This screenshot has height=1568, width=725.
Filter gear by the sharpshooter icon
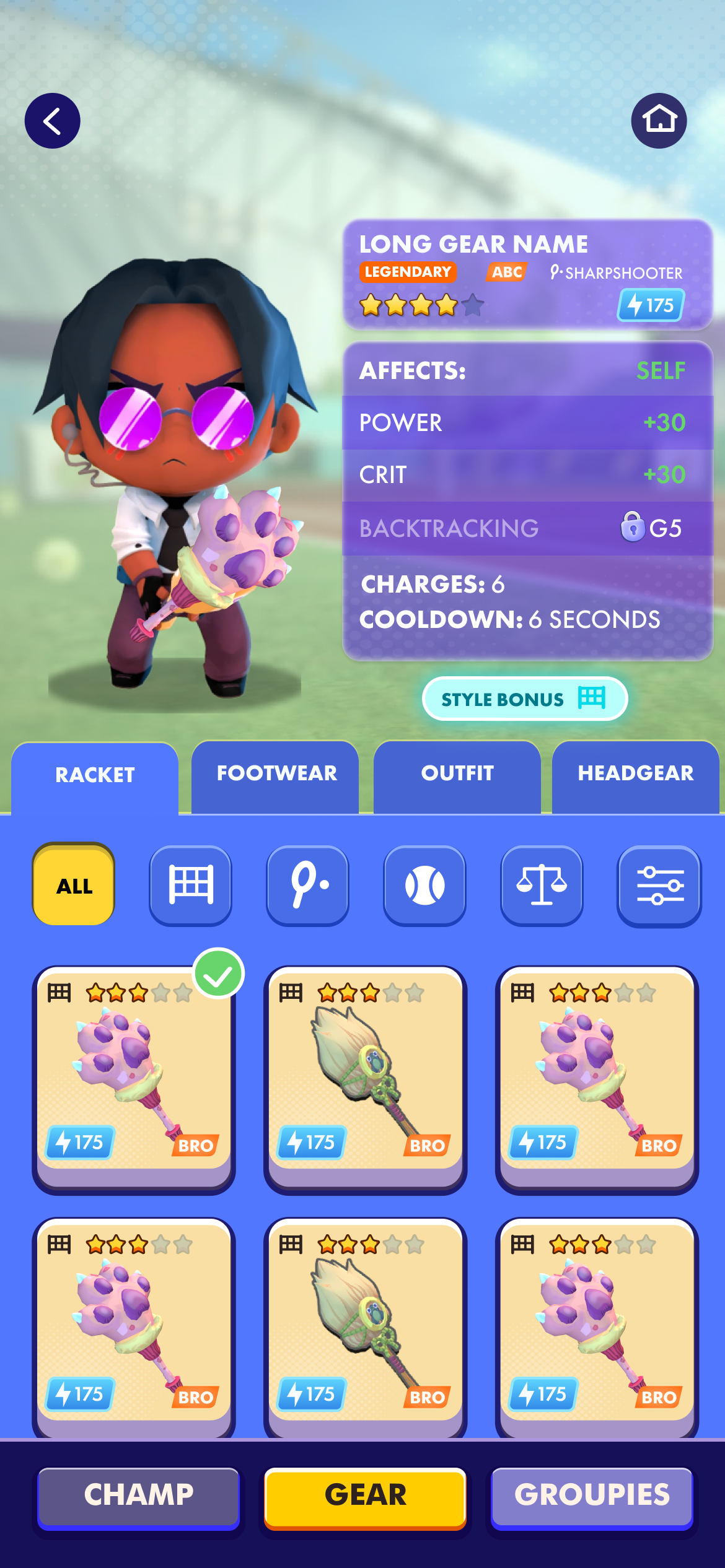pos(308,886)
